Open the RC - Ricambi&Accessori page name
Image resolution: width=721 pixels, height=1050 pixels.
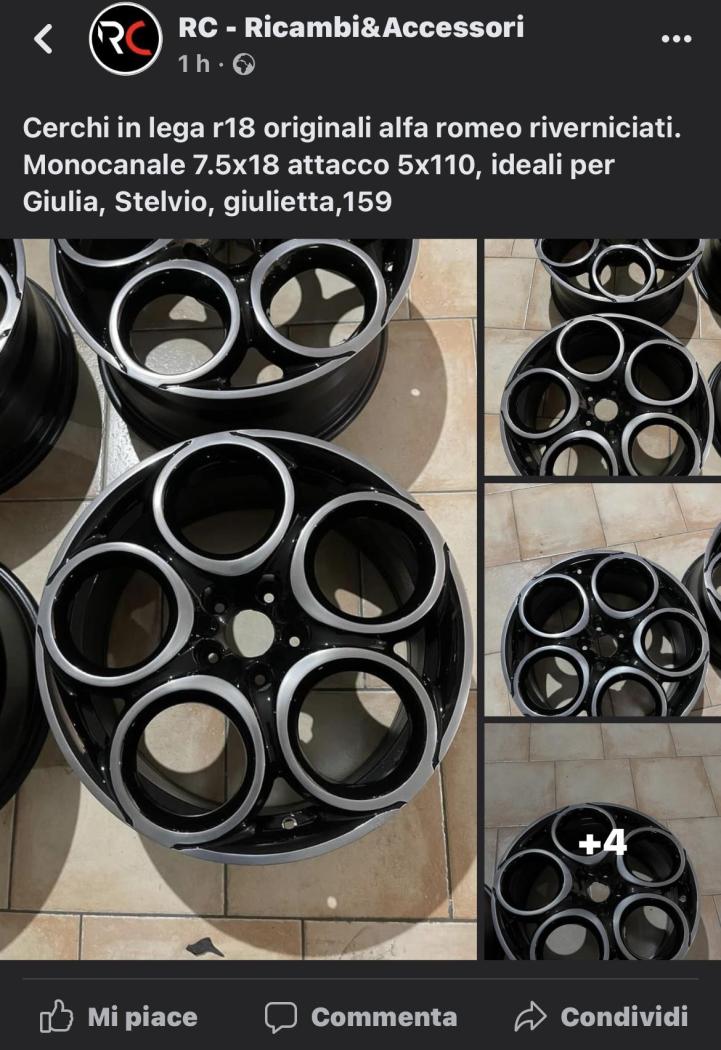click(350, 28)
